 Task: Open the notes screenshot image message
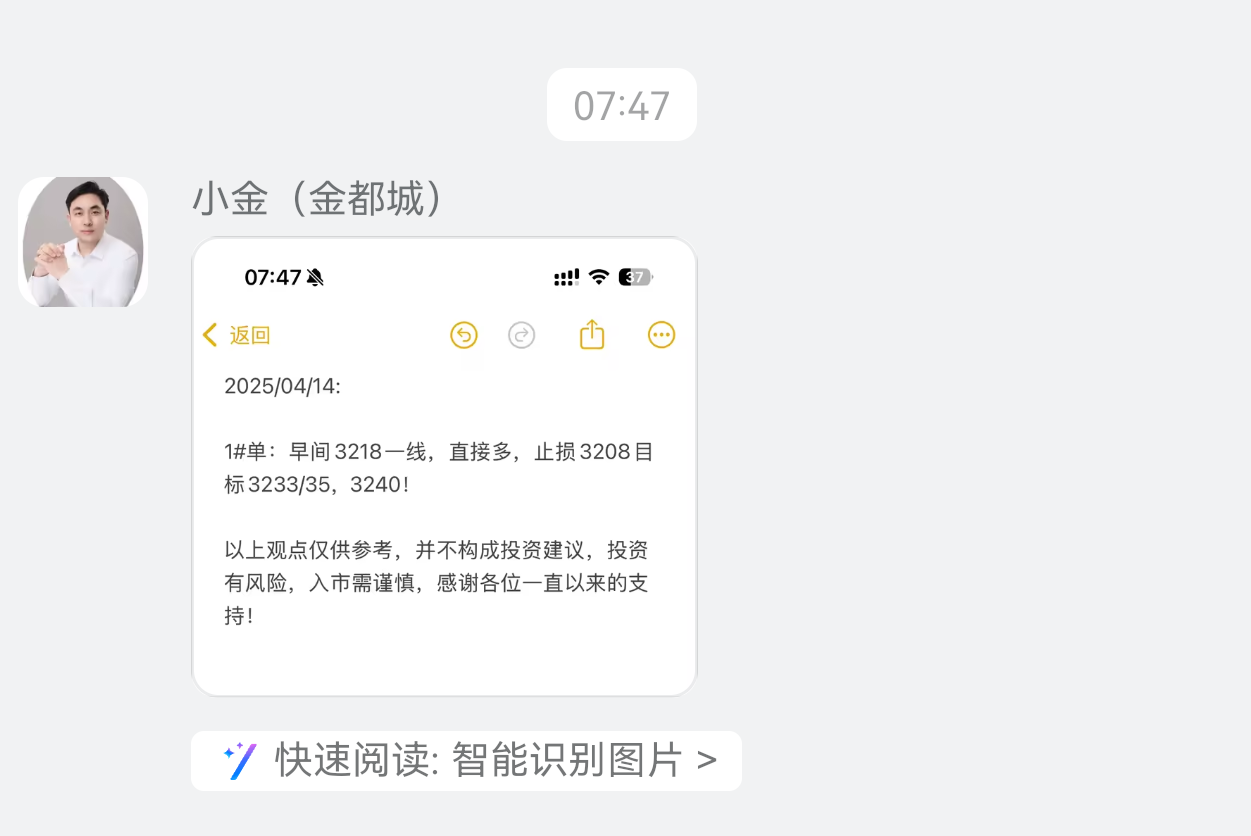[444, 467]
